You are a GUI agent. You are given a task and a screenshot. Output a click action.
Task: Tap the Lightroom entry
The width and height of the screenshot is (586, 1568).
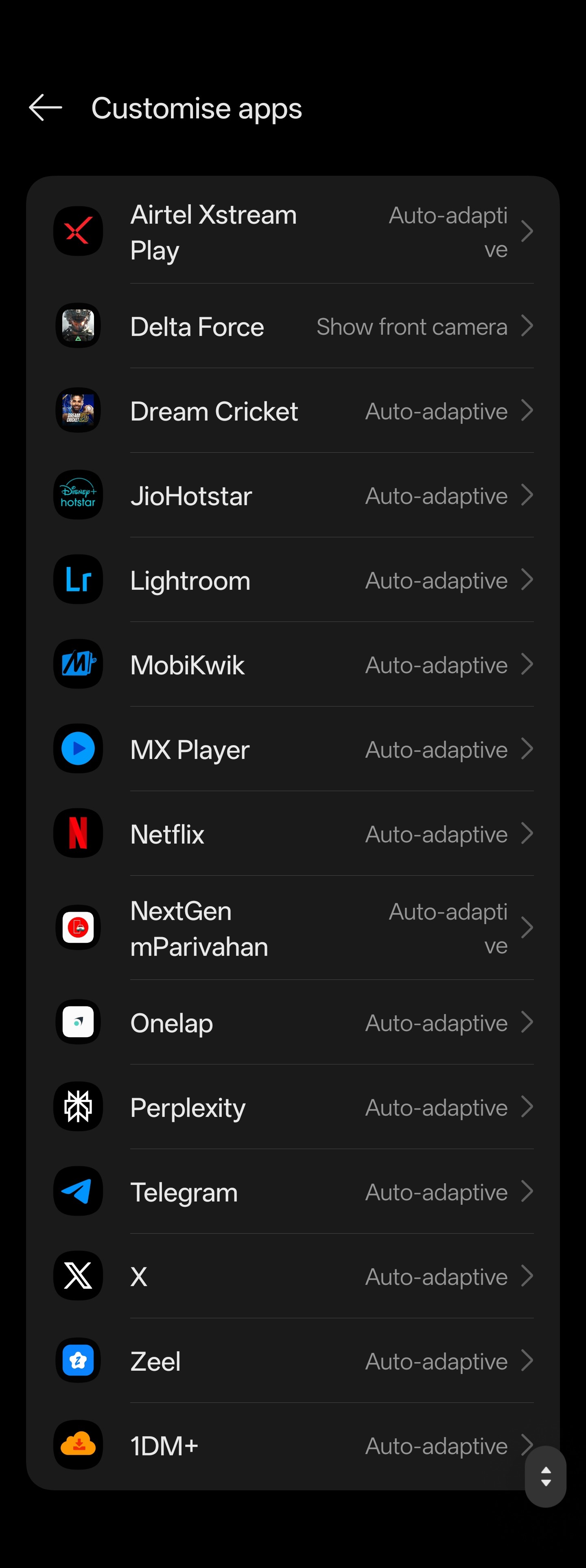click(x=293, y=580)
